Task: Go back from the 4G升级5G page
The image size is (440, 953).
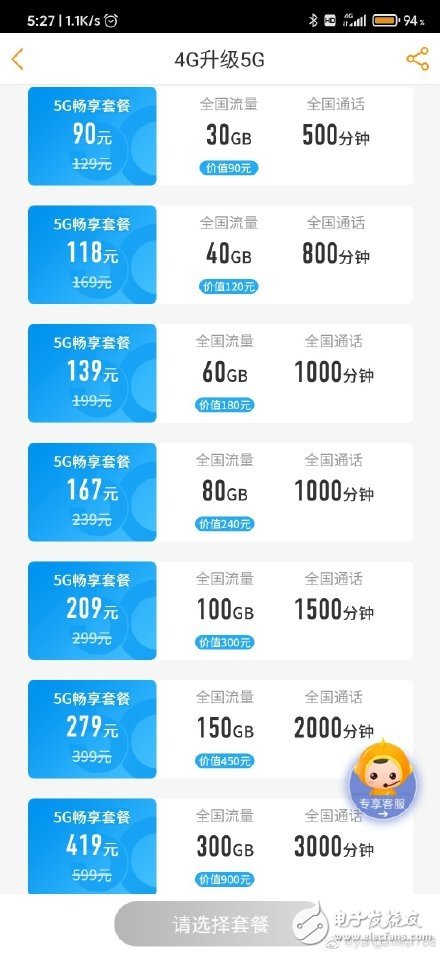Action: [x=18, y=60]
